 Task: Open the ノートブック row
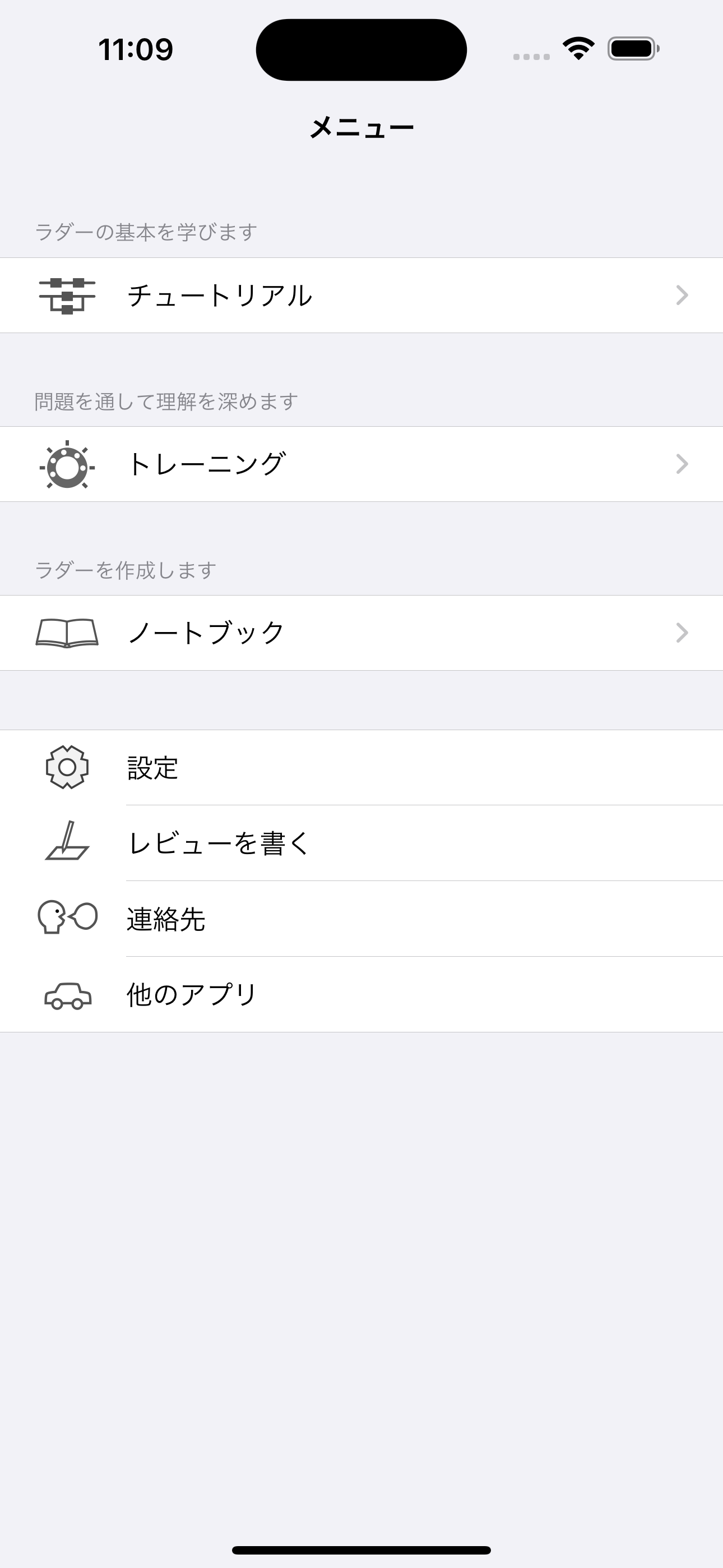coord(361,633)
